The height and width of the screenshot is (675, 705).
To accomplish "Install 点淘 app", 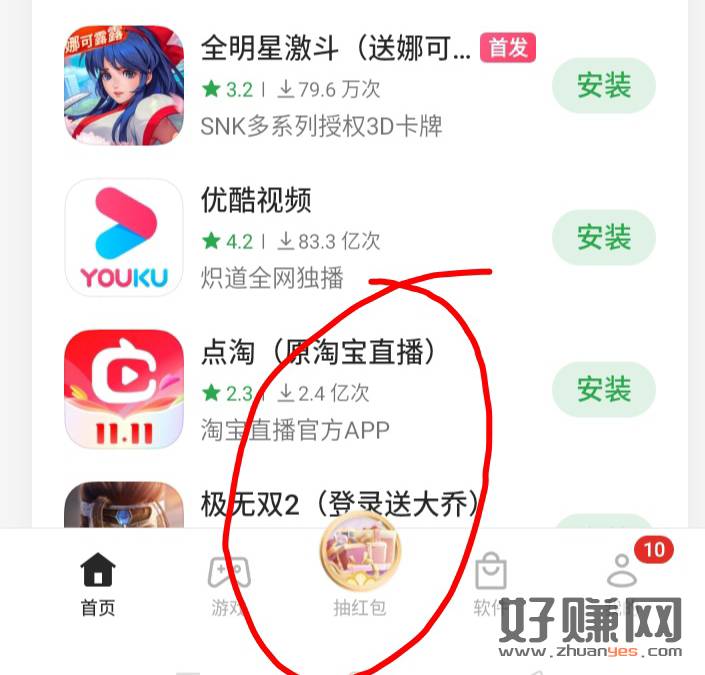I will click(x=603, y=390).
